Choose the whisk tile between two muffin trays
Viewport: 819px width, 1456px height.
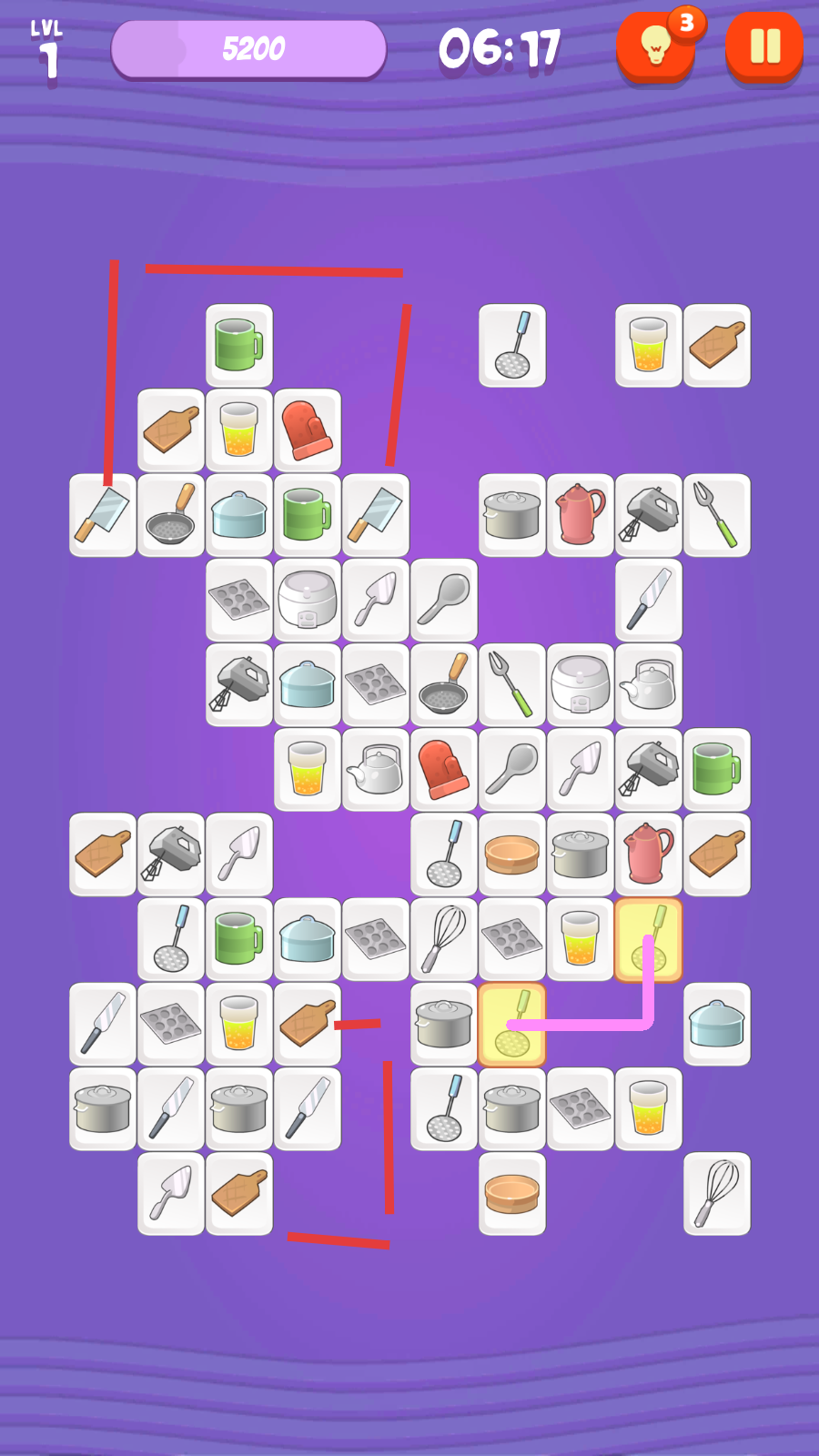[444, 939]
